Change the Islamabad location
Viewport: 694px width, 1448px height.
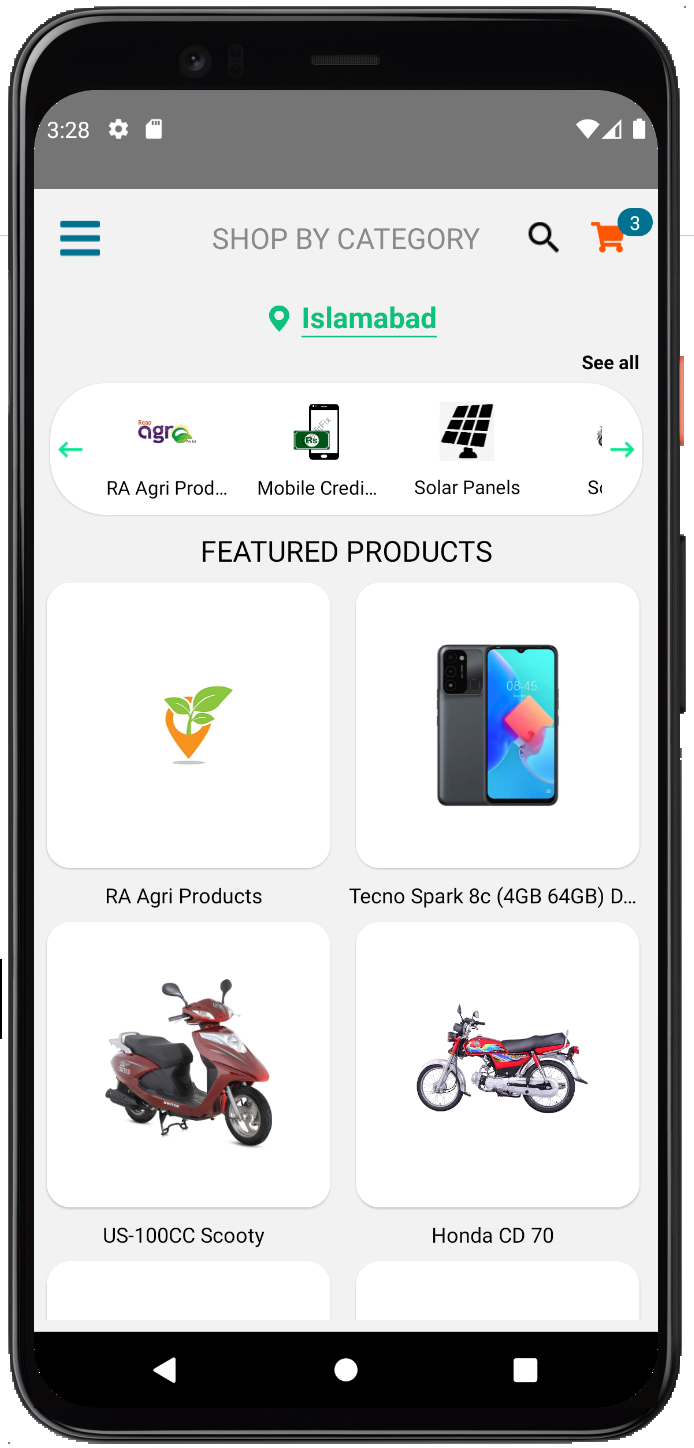368,319
